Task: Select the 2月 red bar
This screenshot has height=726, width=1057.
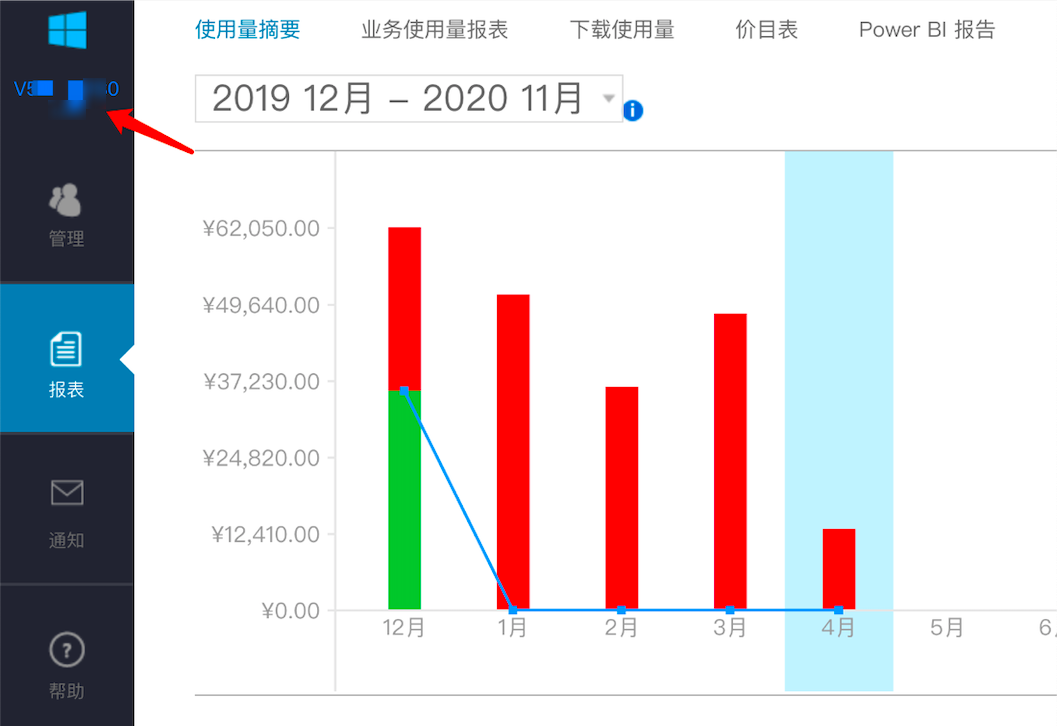Action: click(621, 497)
